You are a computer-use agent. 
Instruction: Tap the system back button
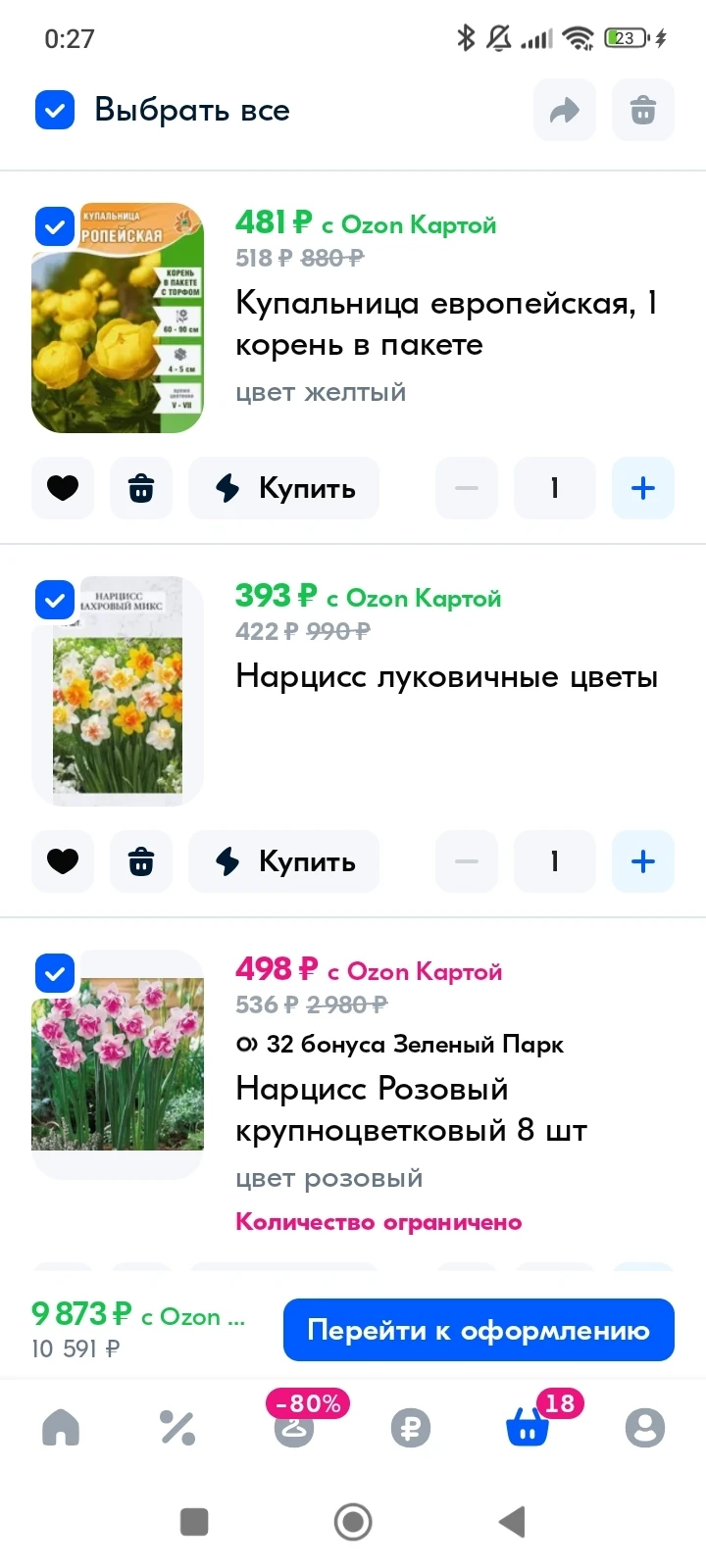tap(512, 1522)
